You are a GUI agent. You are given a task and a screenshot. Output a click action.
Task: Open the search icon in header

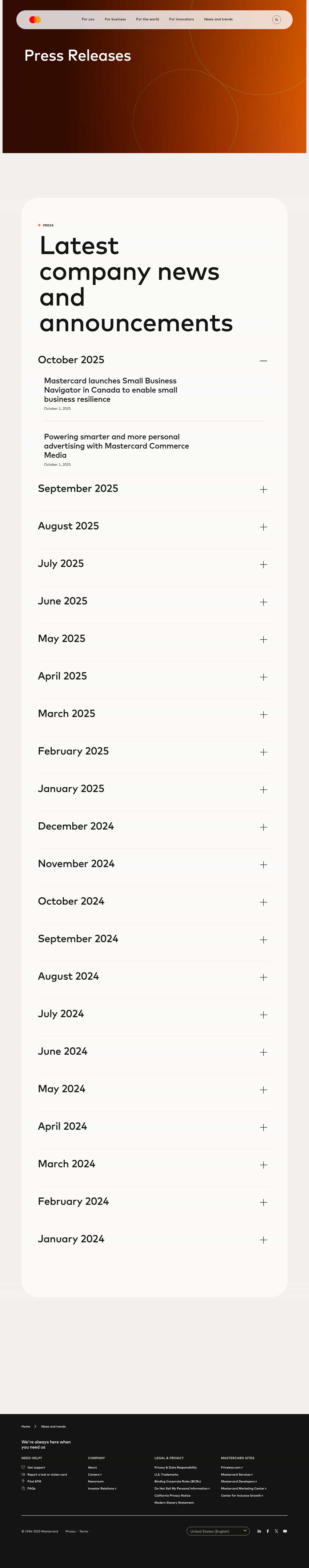coord(276,20)
